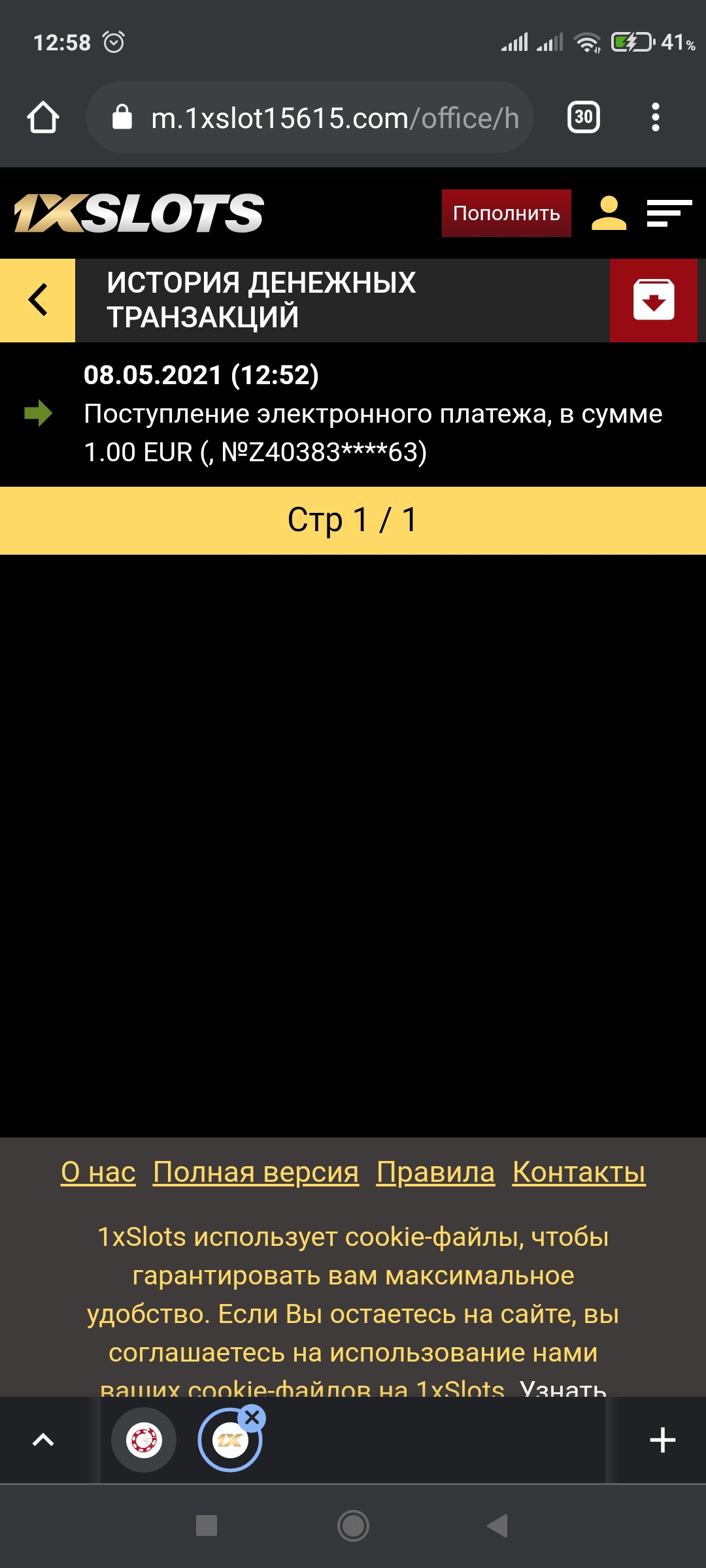The image size is (706, 1568).
Task: Close the current 1x tab
Action: coord(252,1418)
